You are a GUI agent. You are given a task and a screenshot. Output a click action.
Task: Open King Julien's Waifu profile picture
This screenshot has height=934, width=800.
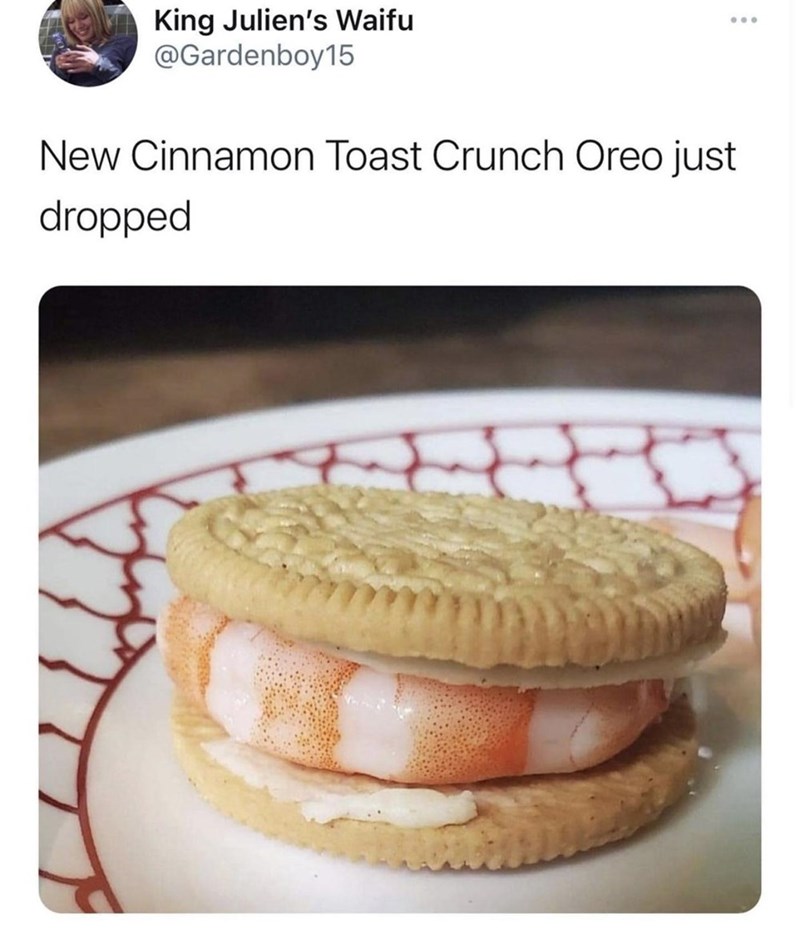[88, 44]
